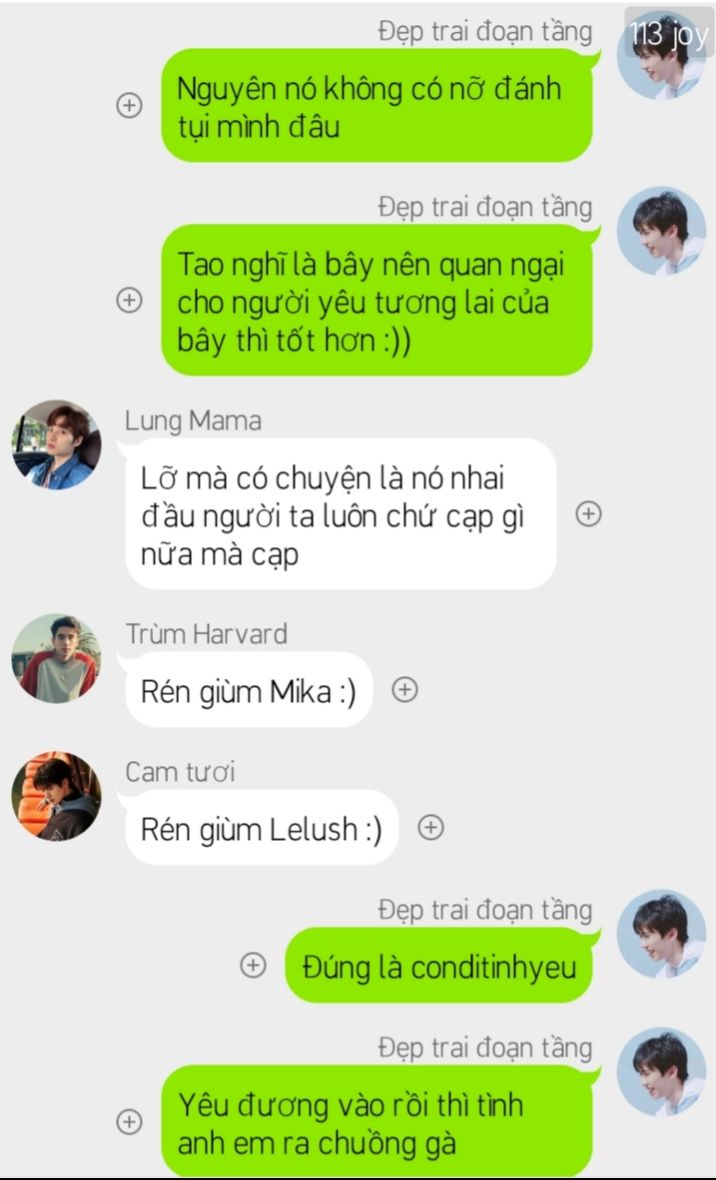
Task: Tap the plus icon beside "Rén giùm Mika"
Action: pos(405,689)
